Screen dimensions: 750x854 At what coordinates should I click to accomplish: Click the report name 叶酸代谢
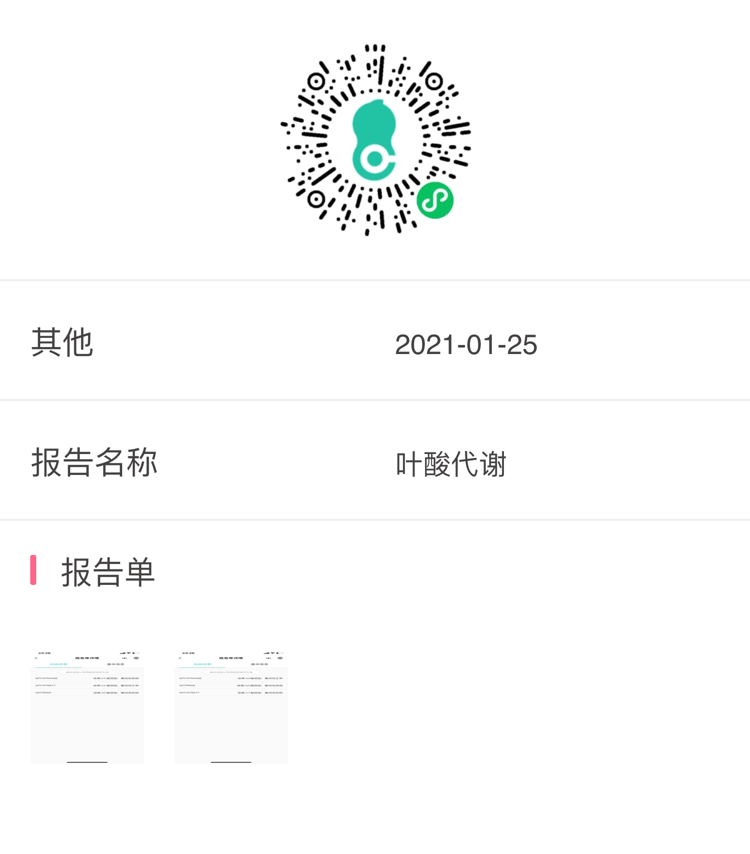click(449, 462)
